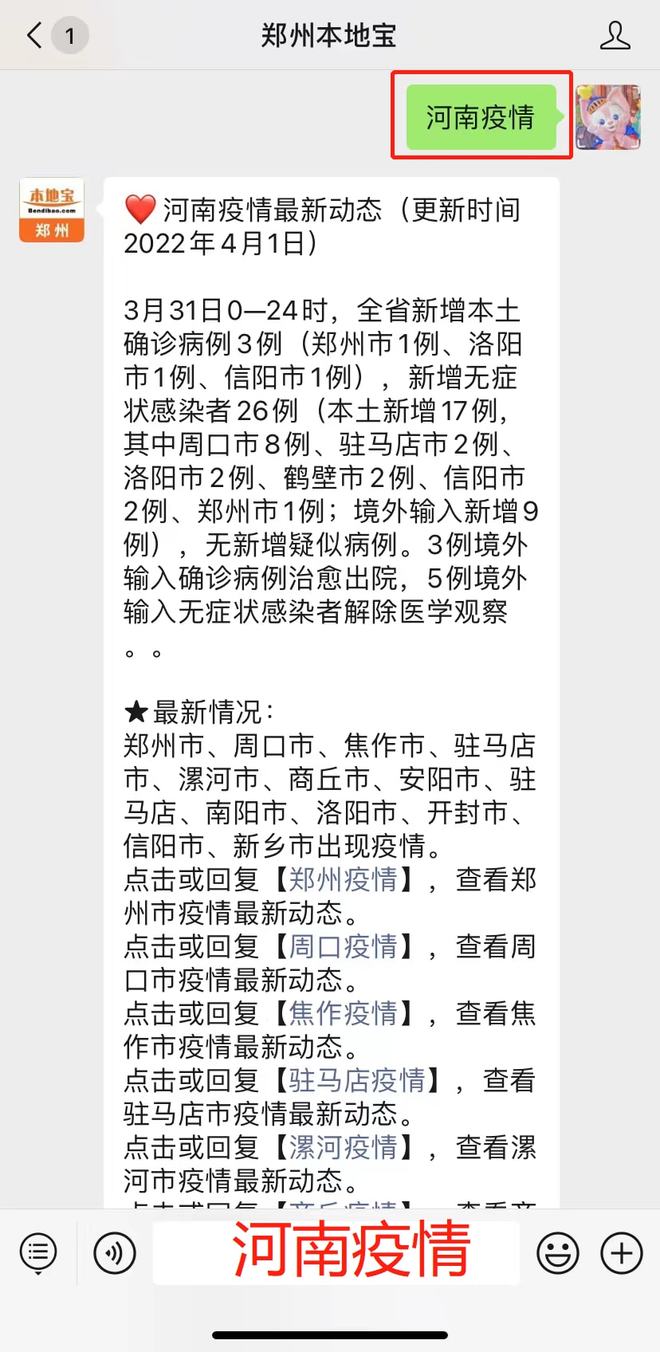Focus the message input field

click(336, 1252)
